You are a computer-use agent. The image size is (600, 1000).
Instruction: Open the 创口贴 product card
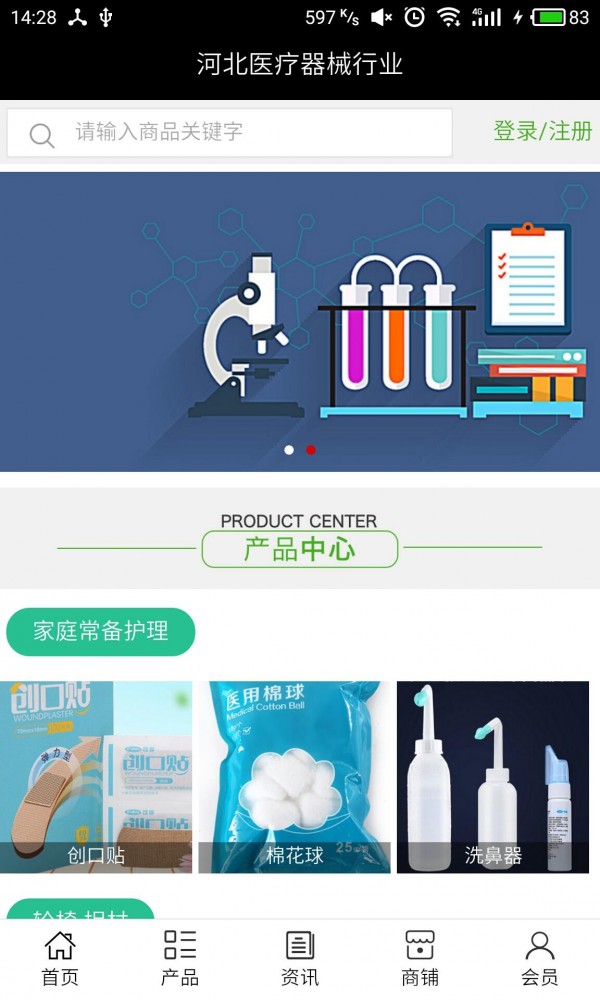[96, 777]
